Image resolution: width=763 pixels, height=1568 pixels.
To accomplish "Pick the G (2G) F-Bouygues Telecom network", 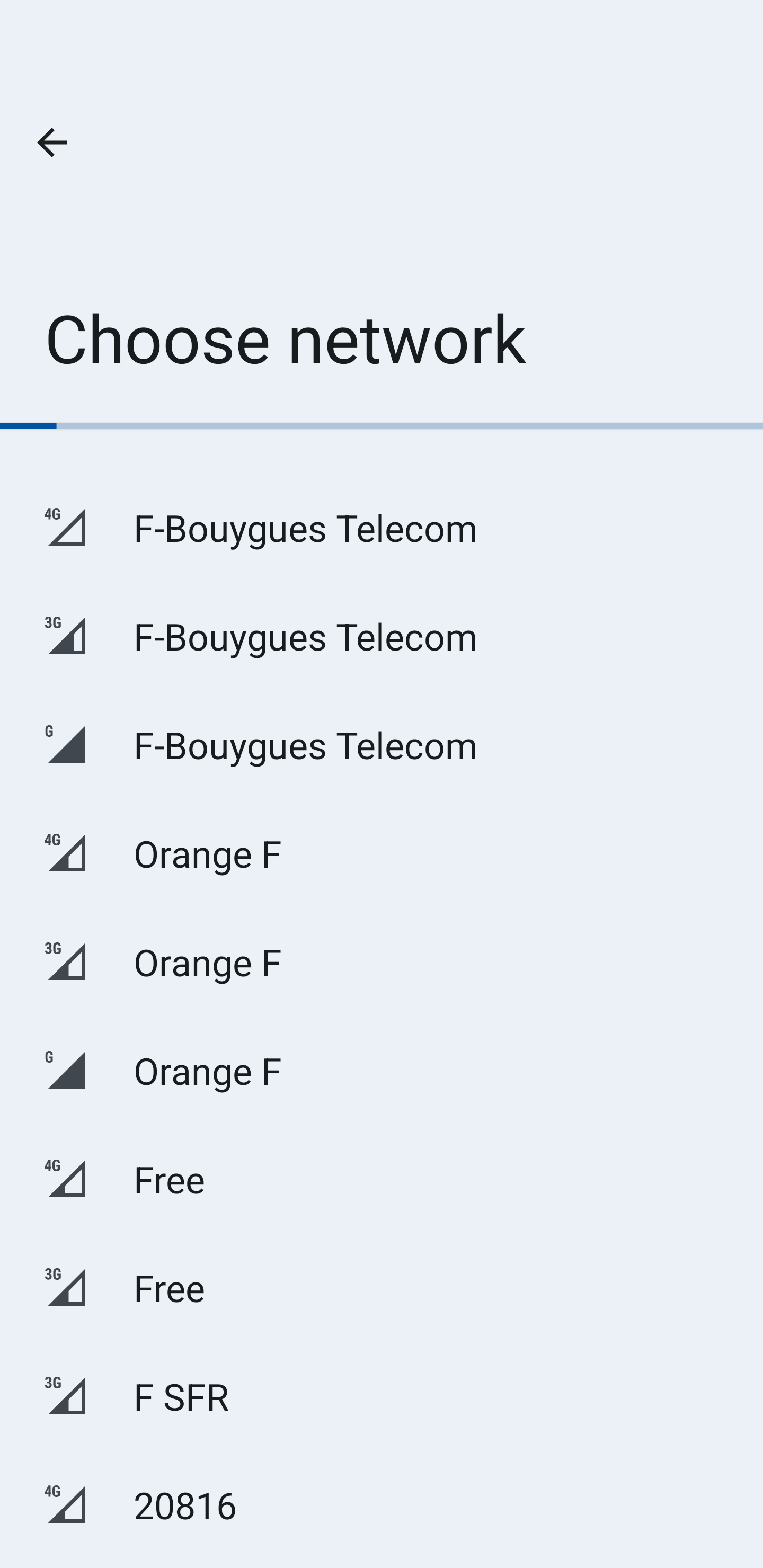I will (x=381, y=745).
